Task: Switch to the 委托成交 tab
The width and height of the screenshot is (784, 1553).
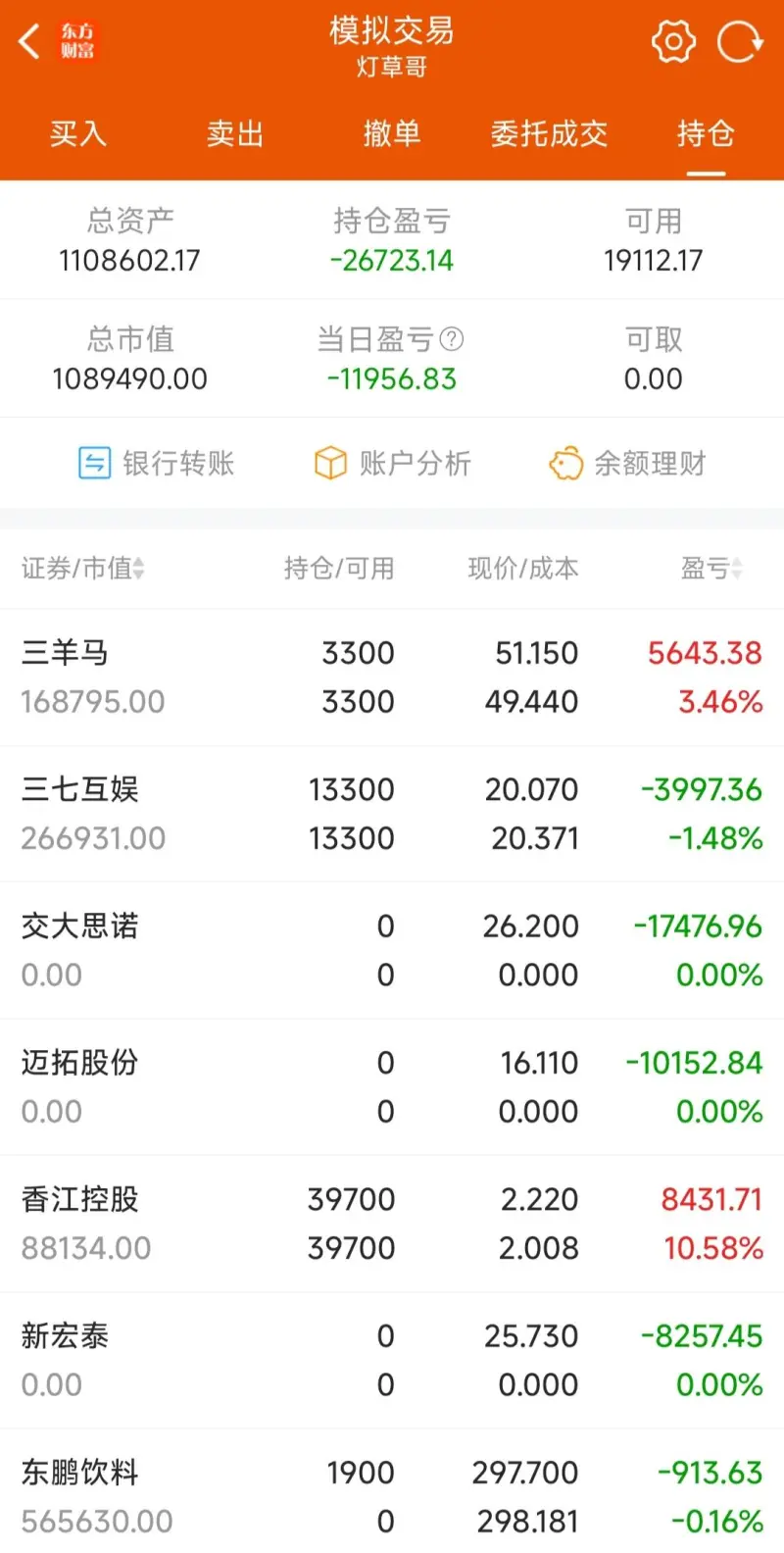Action: coord(549,133)
